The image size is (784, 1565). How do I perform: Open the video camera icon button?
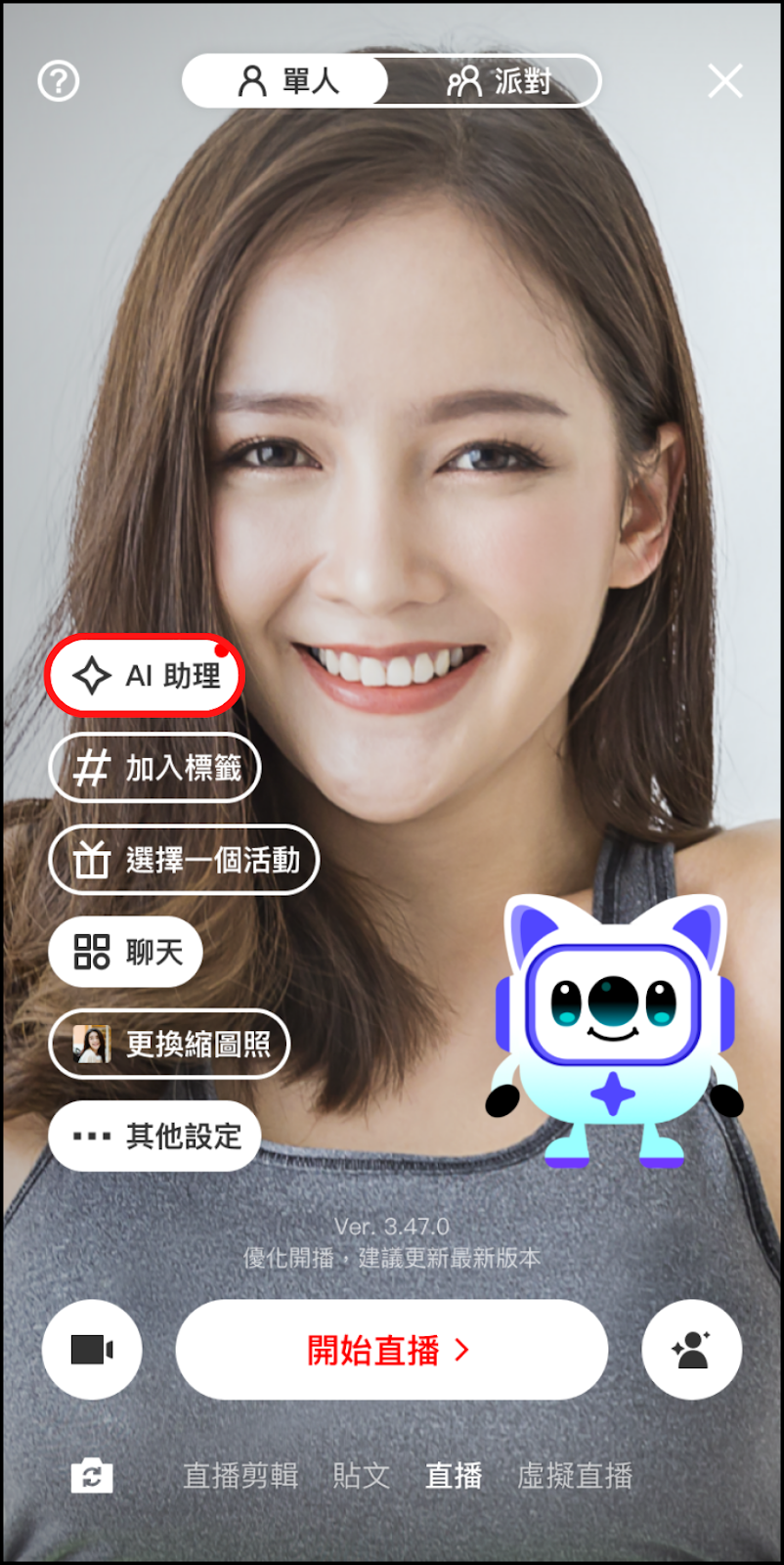92,1350
